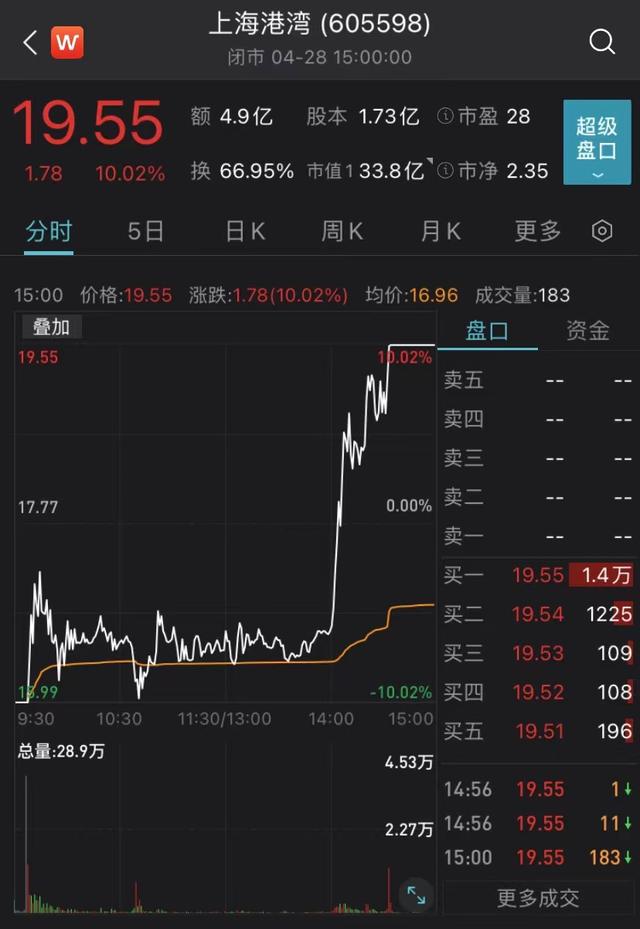Switch to the 5日 chart tab
Screen dimensions: 640x929
pyautogui.click(x=145, y=231)
